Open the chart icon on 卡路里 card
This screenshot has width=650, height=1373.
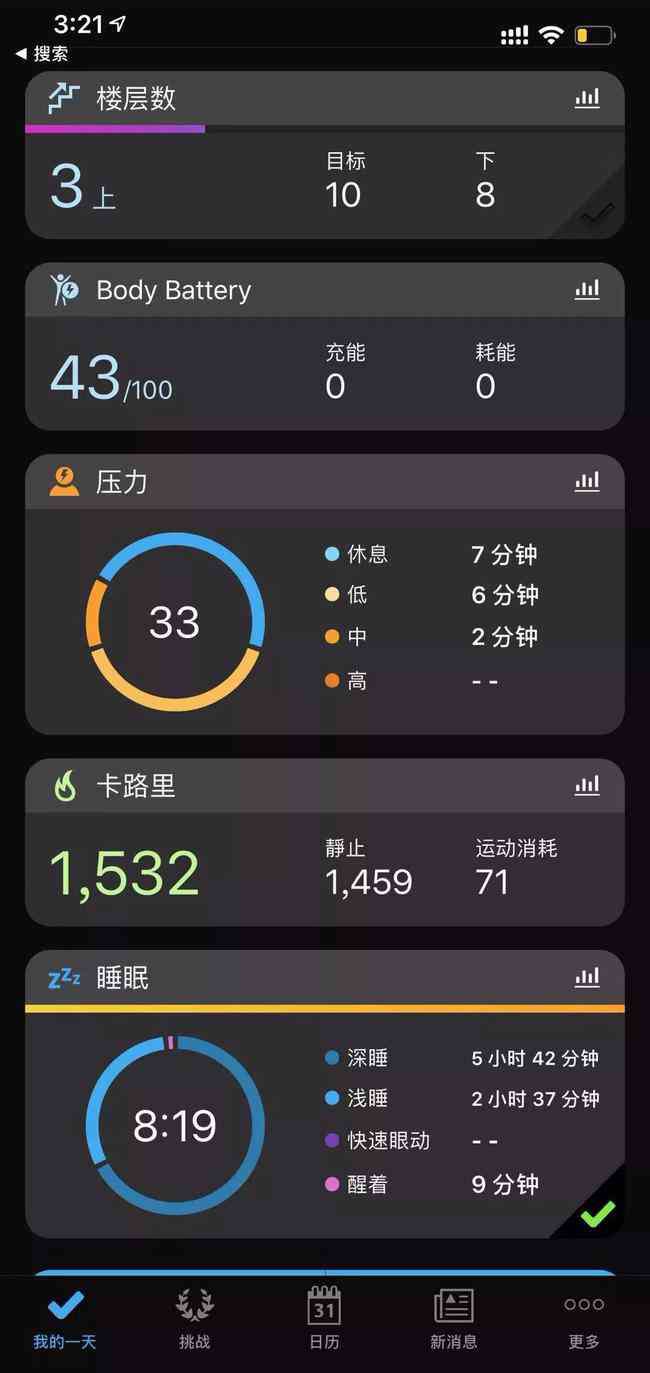pos(587,786)
